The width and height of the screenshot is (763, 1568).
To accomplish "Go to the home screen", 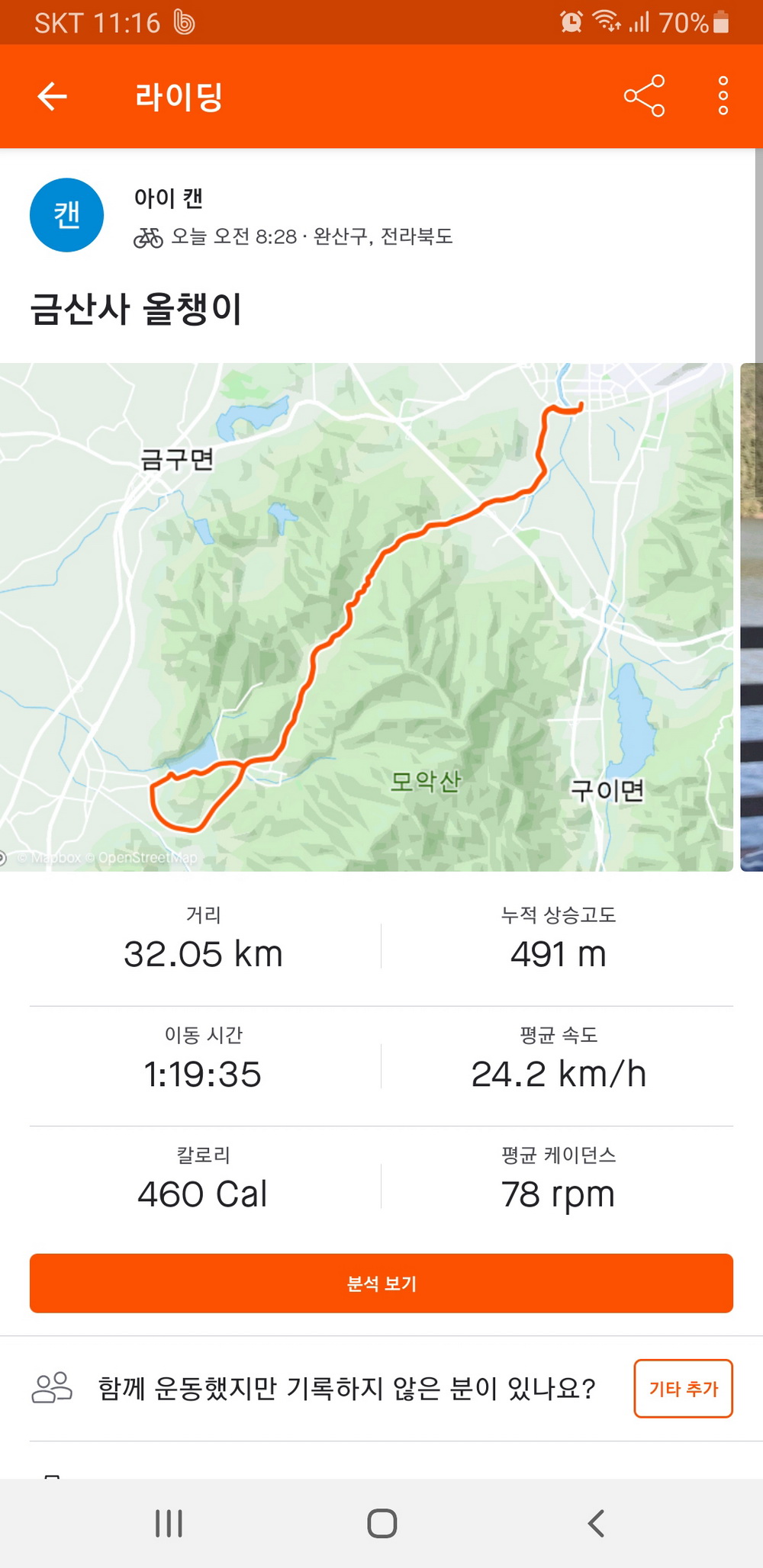I will click(x=381, y=1523).
